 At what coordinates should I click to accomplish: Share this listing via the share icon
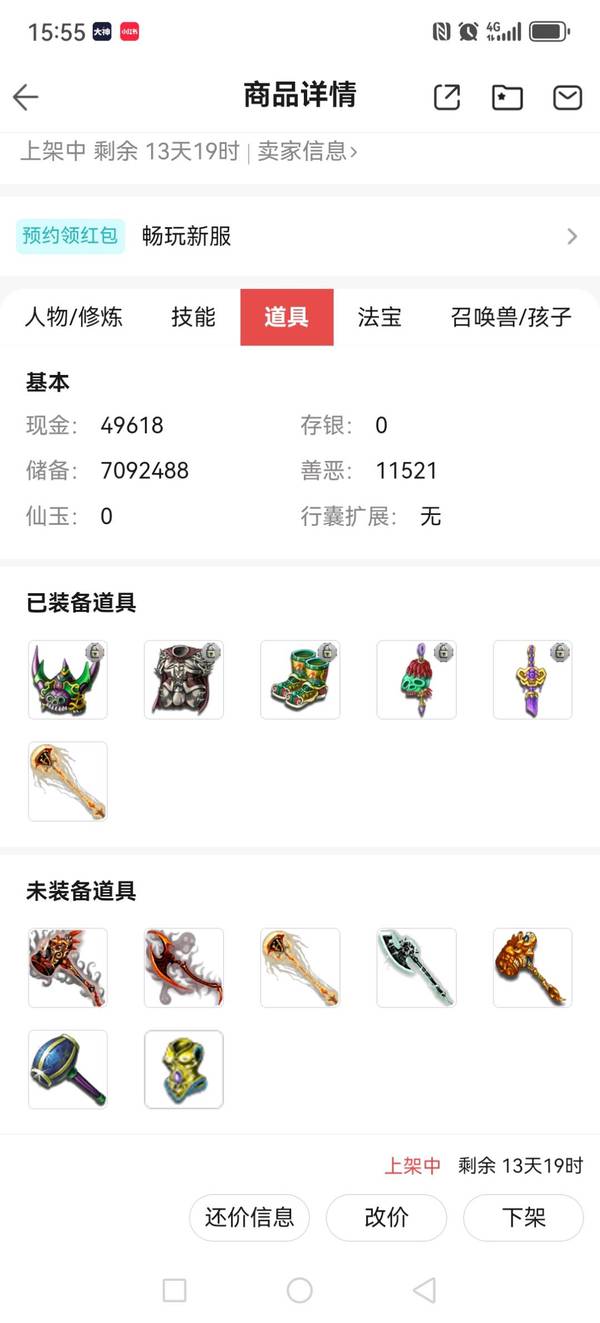coord(447,97)
